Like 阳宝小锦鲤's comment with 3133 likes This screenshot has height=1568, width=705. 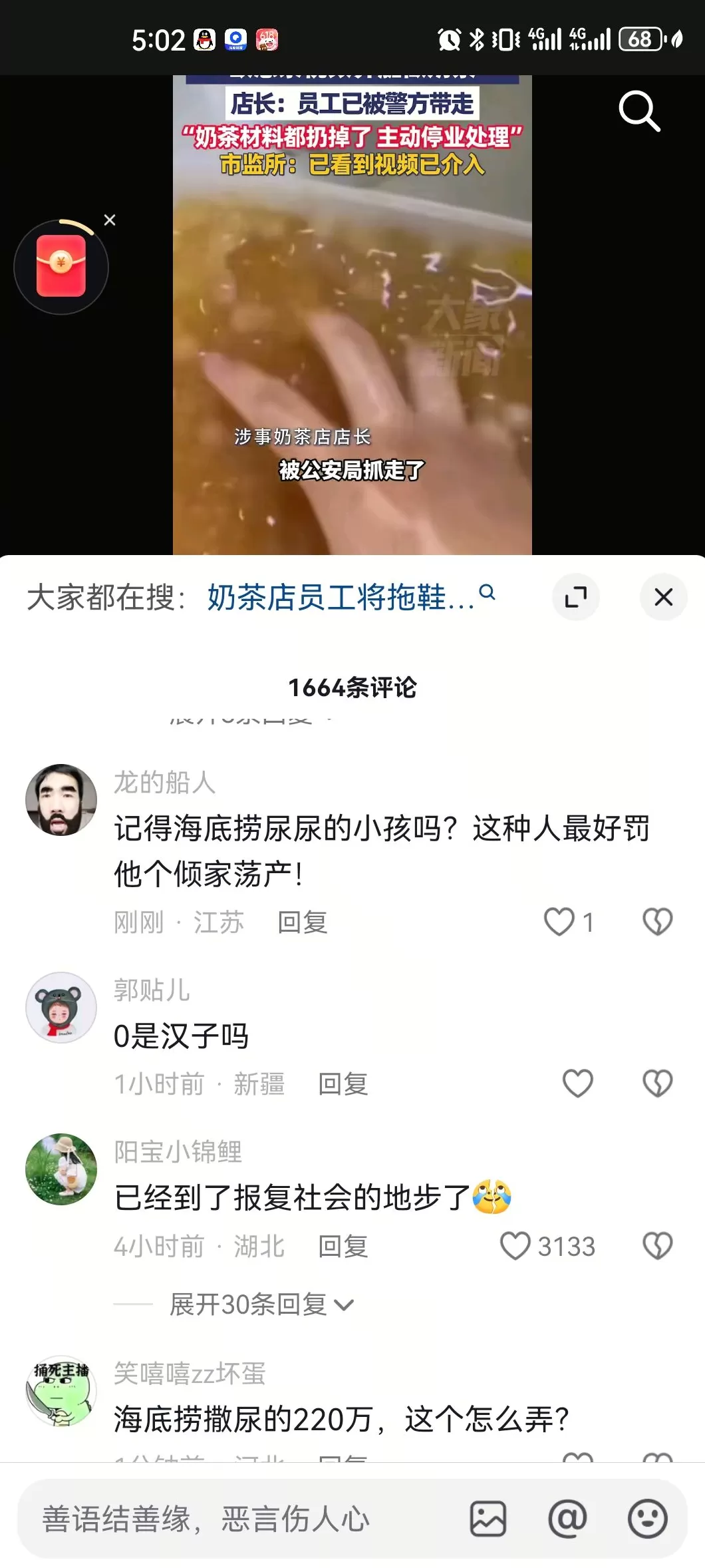515,1246
